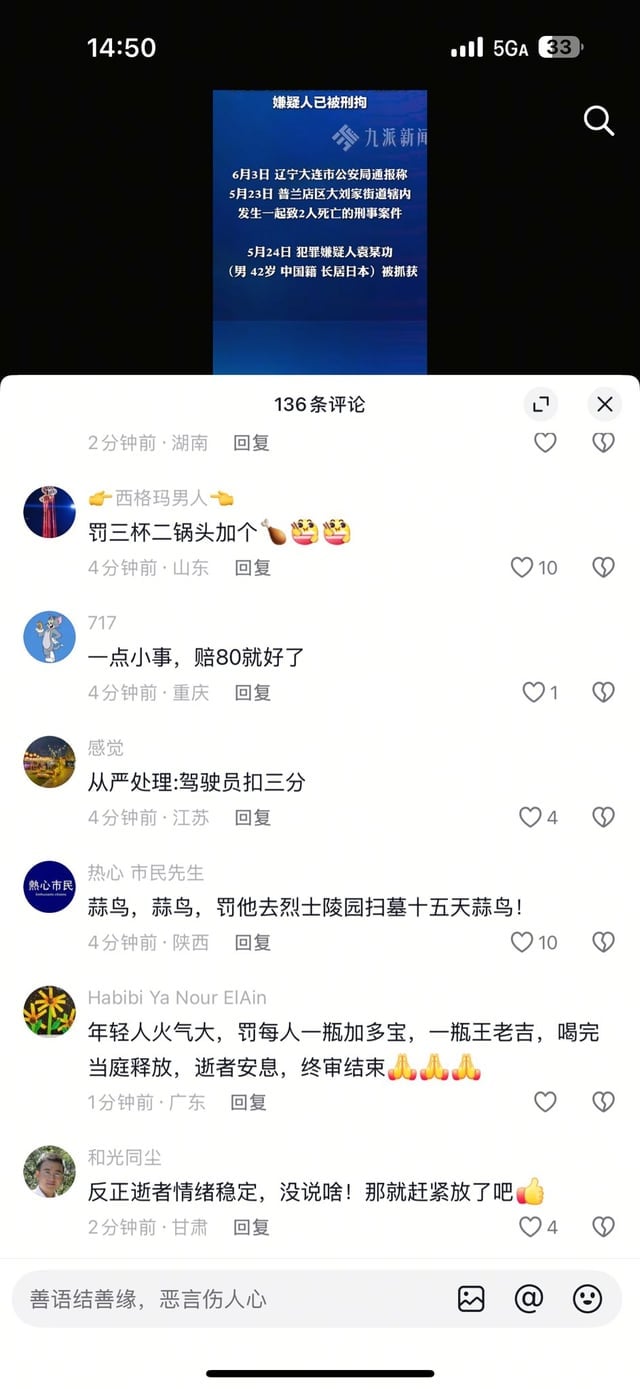
Task: Reply to 和光同尘's comment
Action: [252, 1227]
